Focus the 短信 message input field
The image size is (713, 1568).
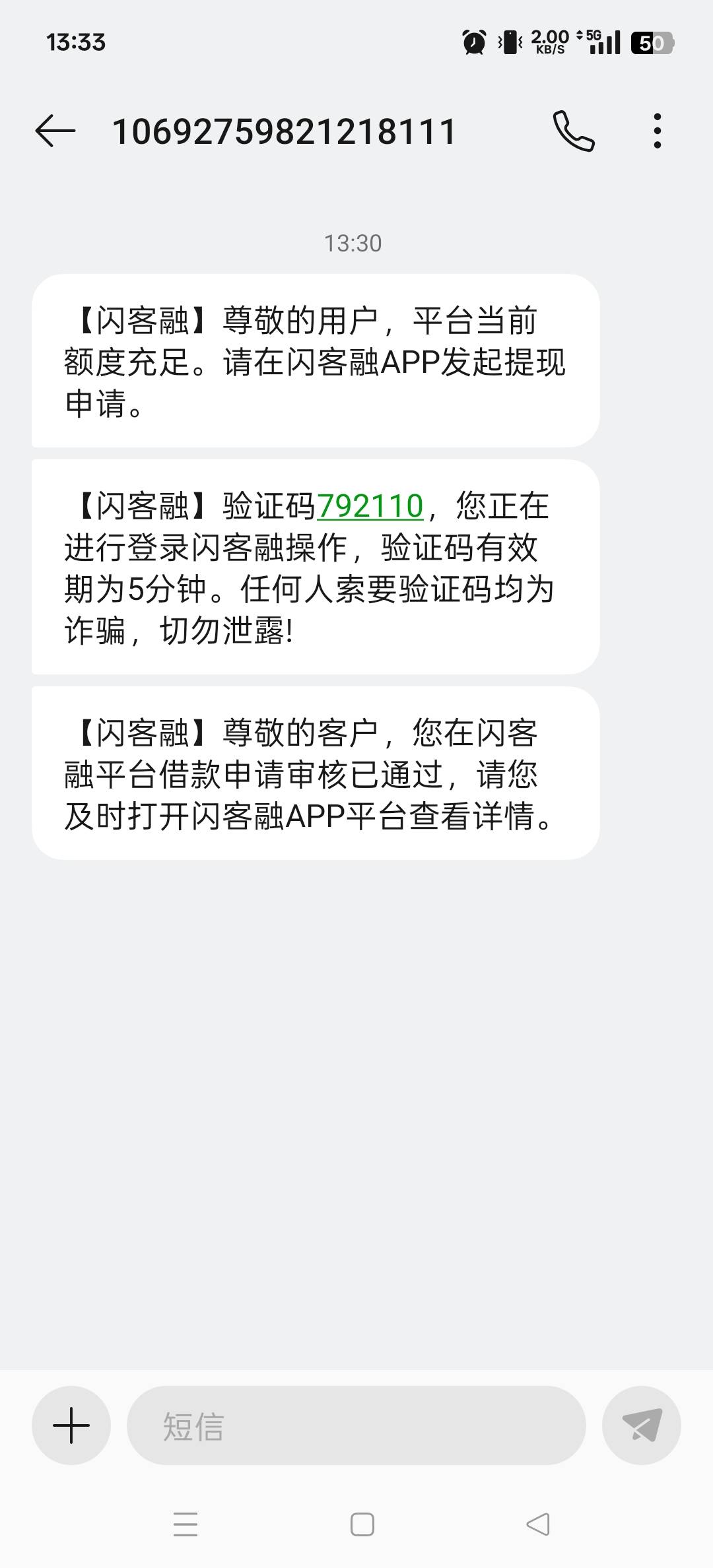[x=356, y=1425]
